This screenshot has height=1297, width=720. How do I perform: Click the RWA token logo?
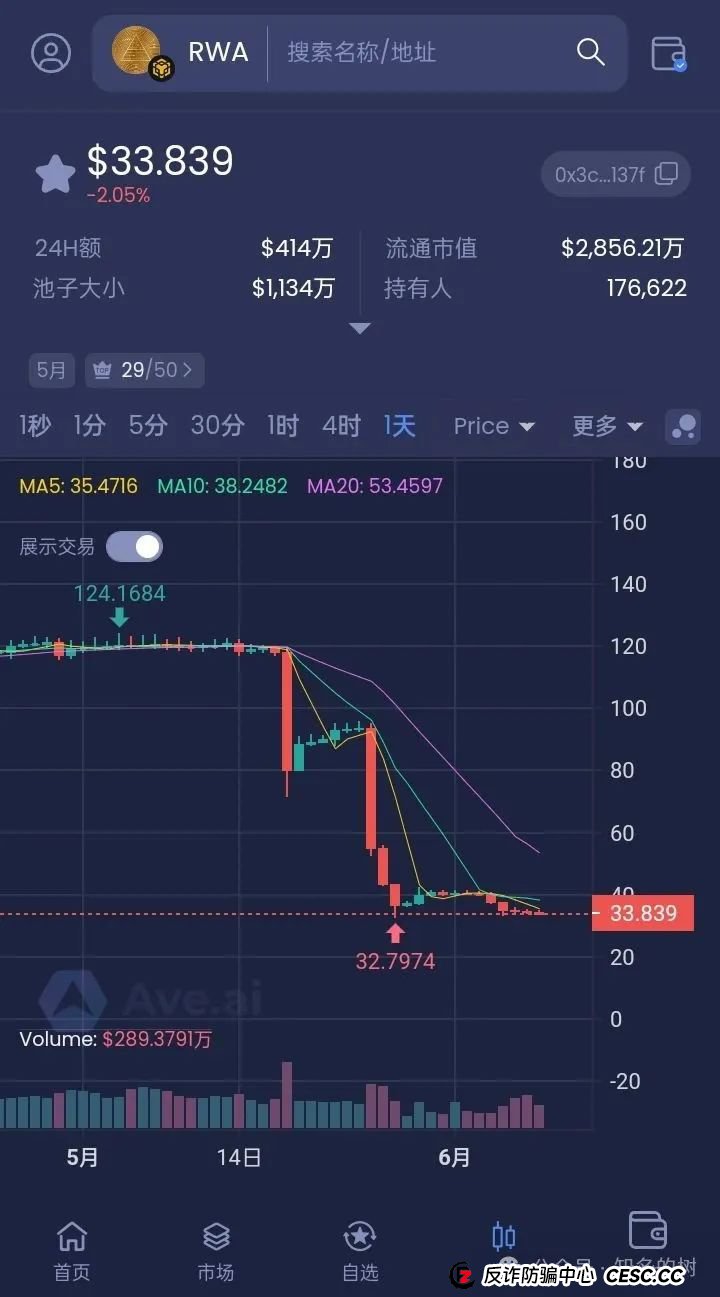(x=137, y=52)
